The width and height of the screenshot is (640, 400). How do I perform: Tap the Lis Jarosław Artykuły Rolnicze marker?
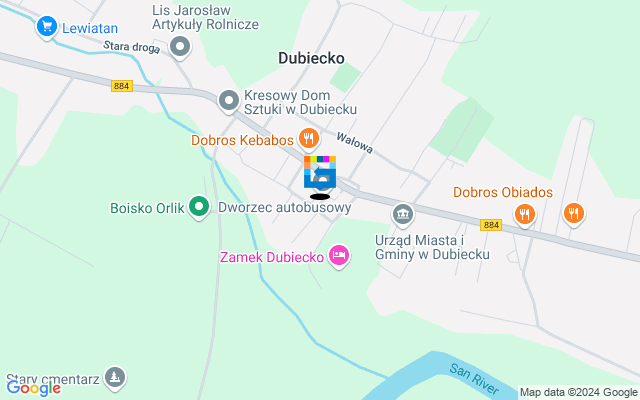180,45
